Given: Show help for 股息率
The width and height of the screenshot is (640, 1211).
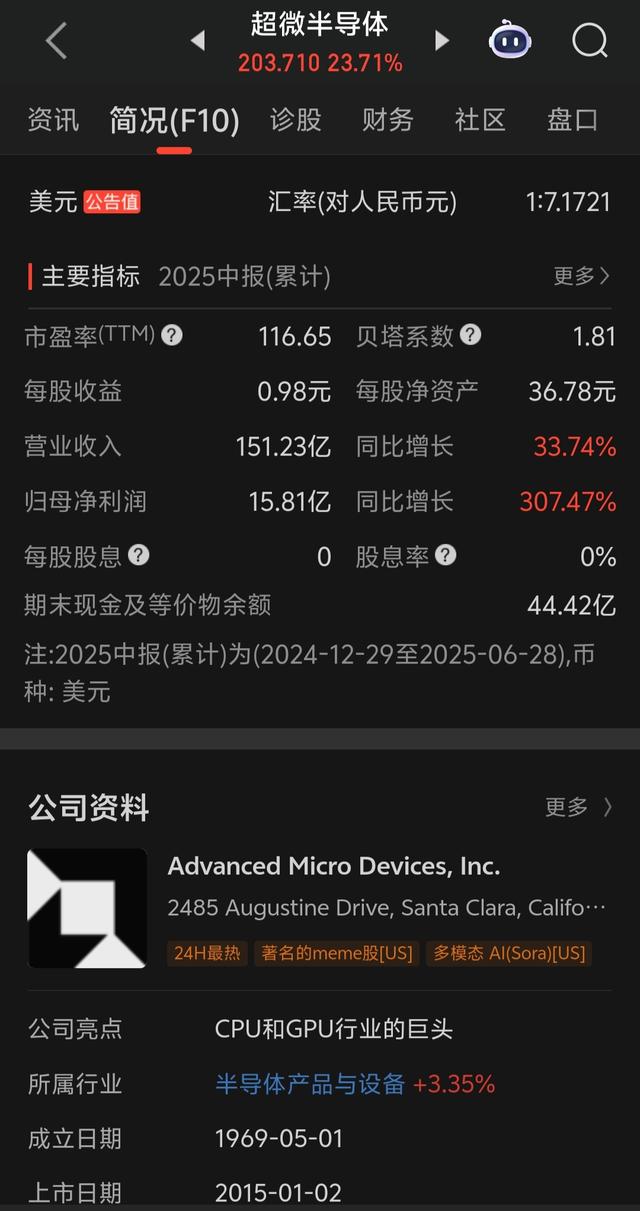Looking at the screenshot, I should pyautogui.click(x=446, y=555).
